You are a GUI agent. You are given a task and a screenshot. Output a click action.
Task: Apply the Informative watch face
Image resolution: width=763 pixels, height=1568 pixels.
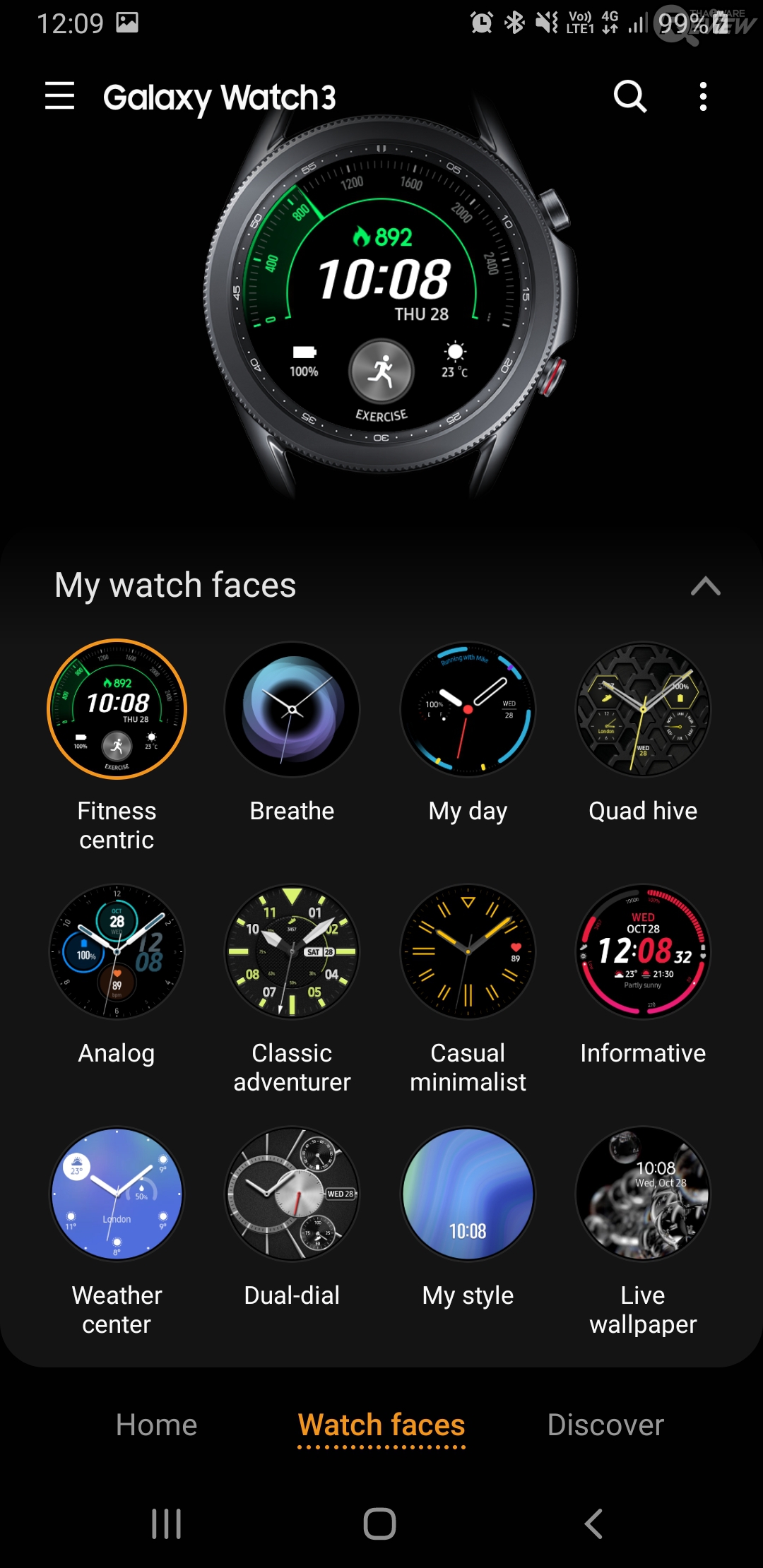[x=643, y=951]
